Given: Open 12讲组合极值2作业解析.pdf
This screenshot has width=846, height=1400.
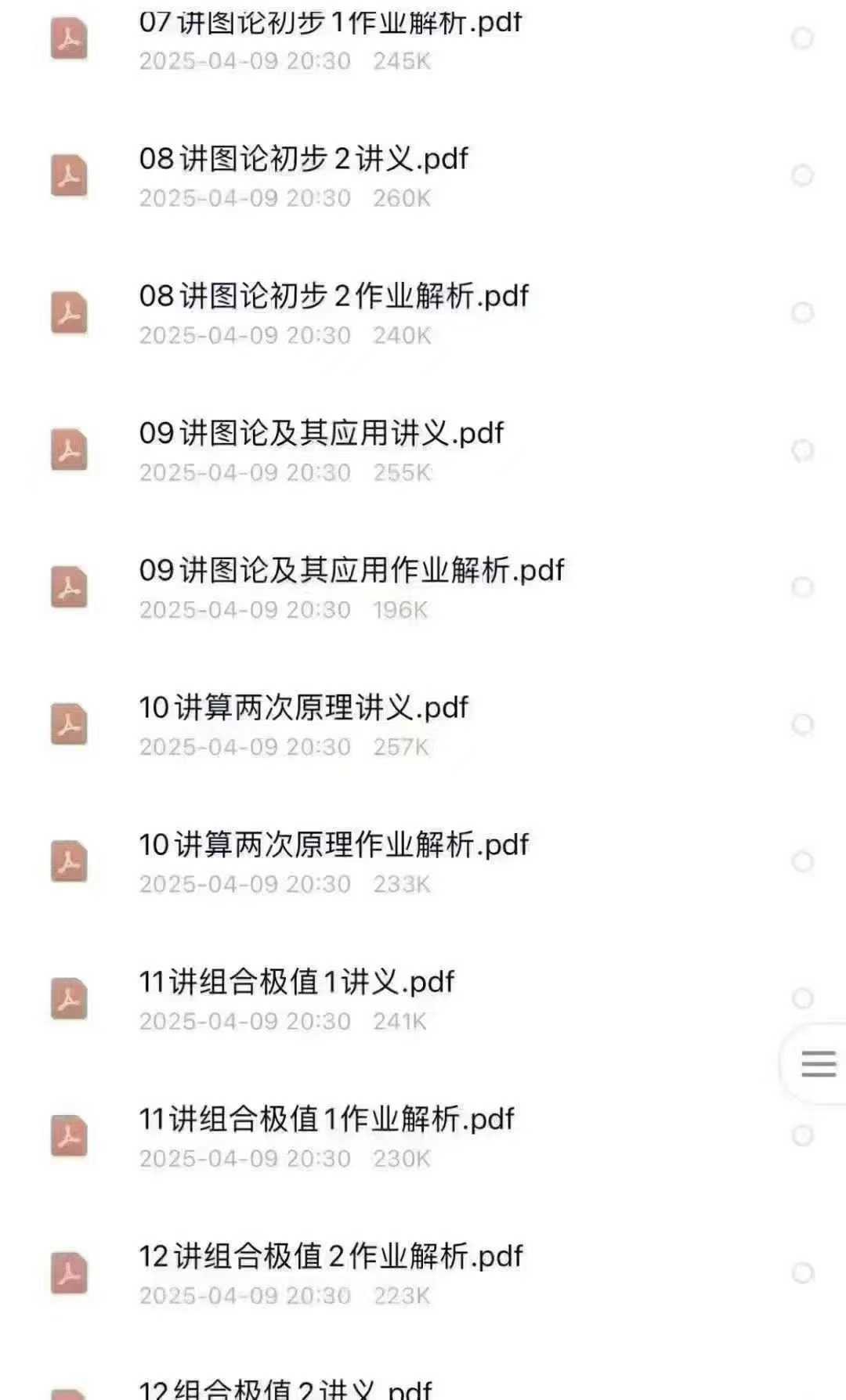Looking at the screenshot, I should tap(330, 1256).
